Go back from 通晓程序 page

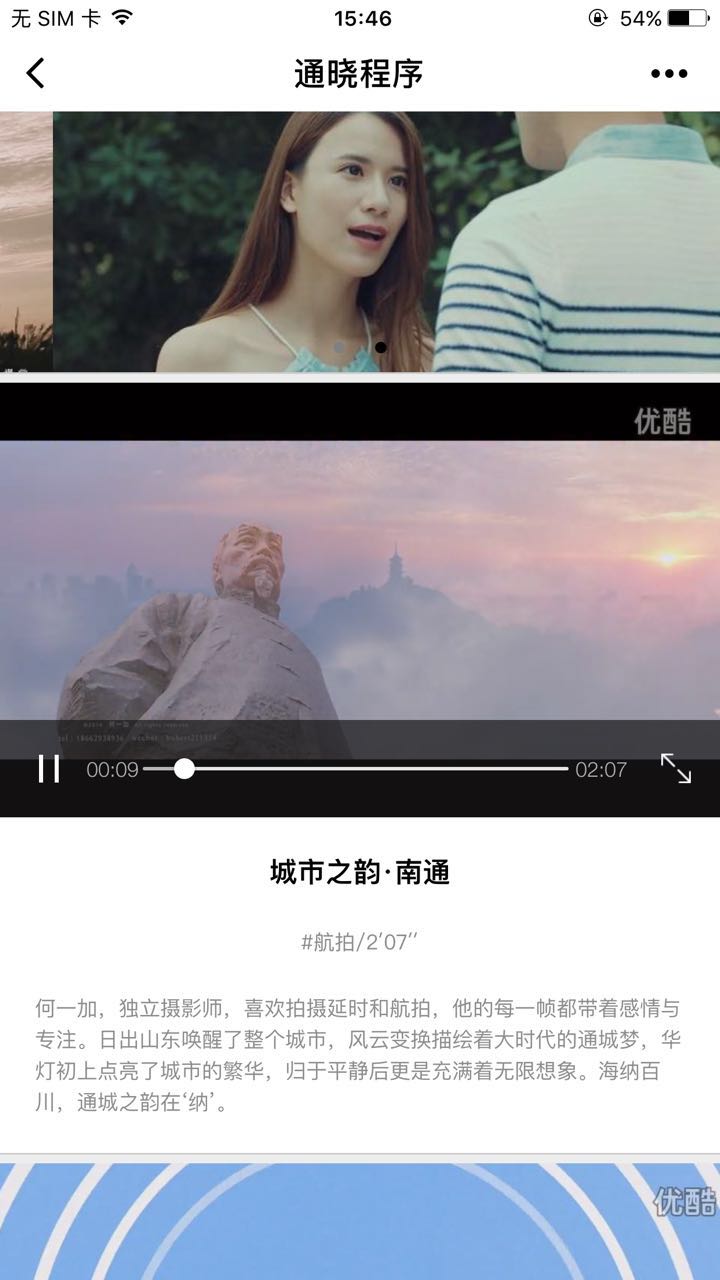[x=36, y=73]
